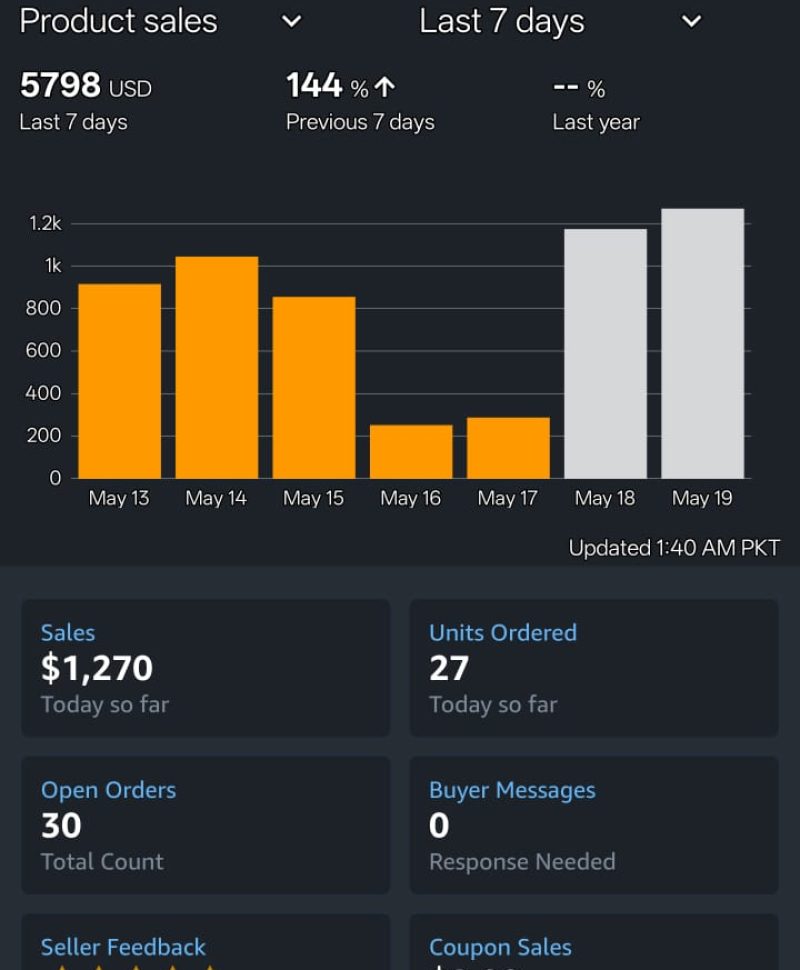Open the Seller Feedback card
800x970 pixels.
click(205, 945)
